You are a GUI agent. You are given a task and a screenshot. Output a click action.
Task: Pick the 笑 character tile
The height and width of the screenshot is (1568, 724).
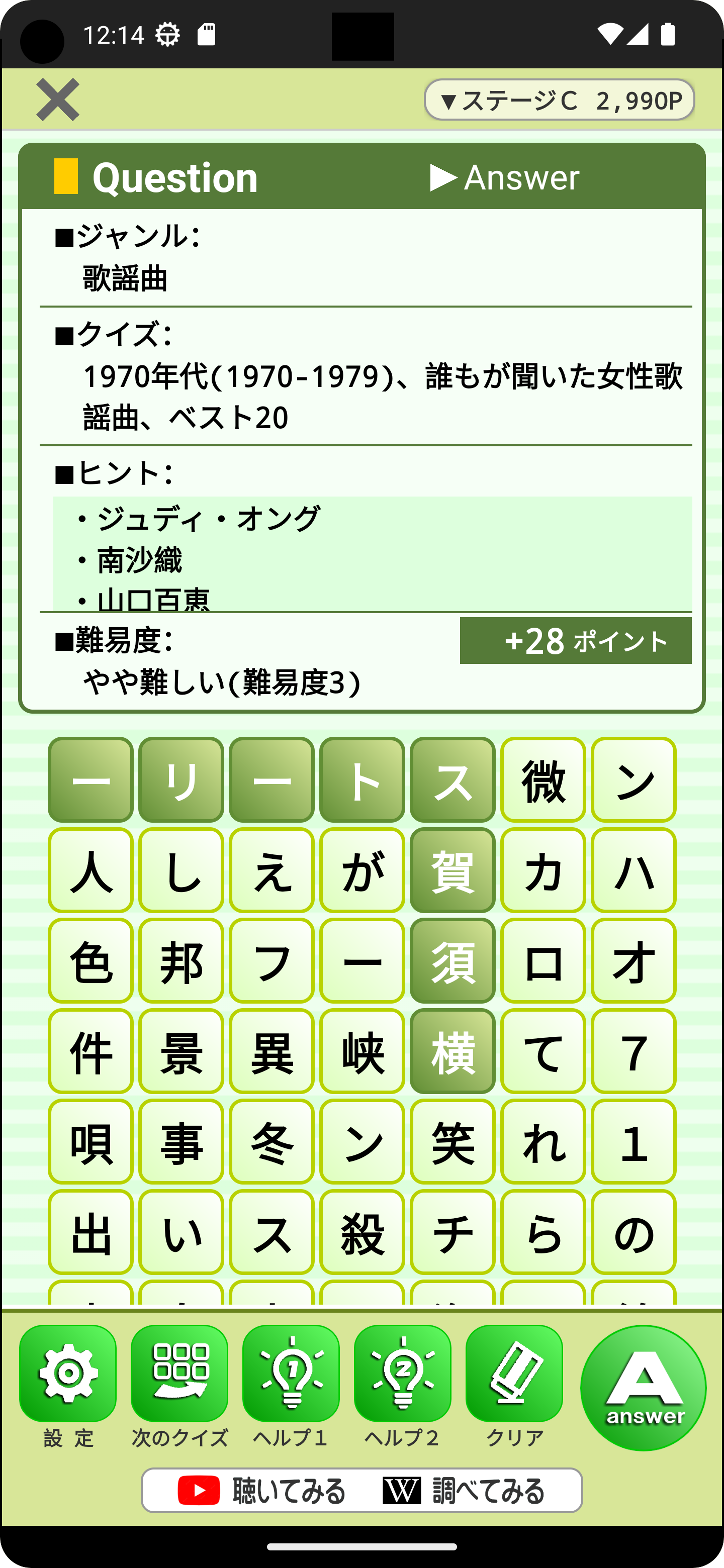tap(452, 1142)
